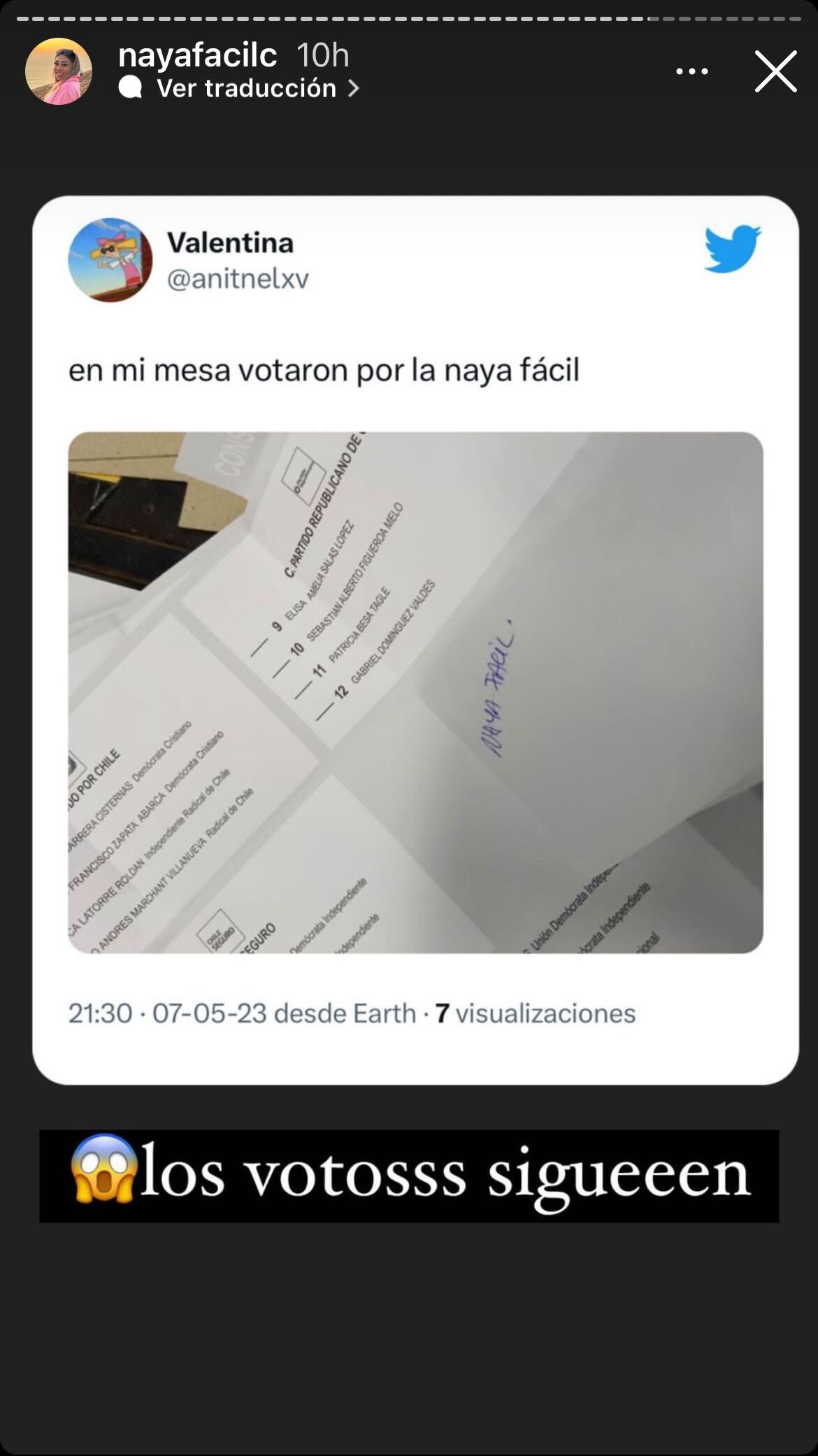Expand the Ver traducción chevron arrow
The image size is (818, 1456).
[357, 87]
